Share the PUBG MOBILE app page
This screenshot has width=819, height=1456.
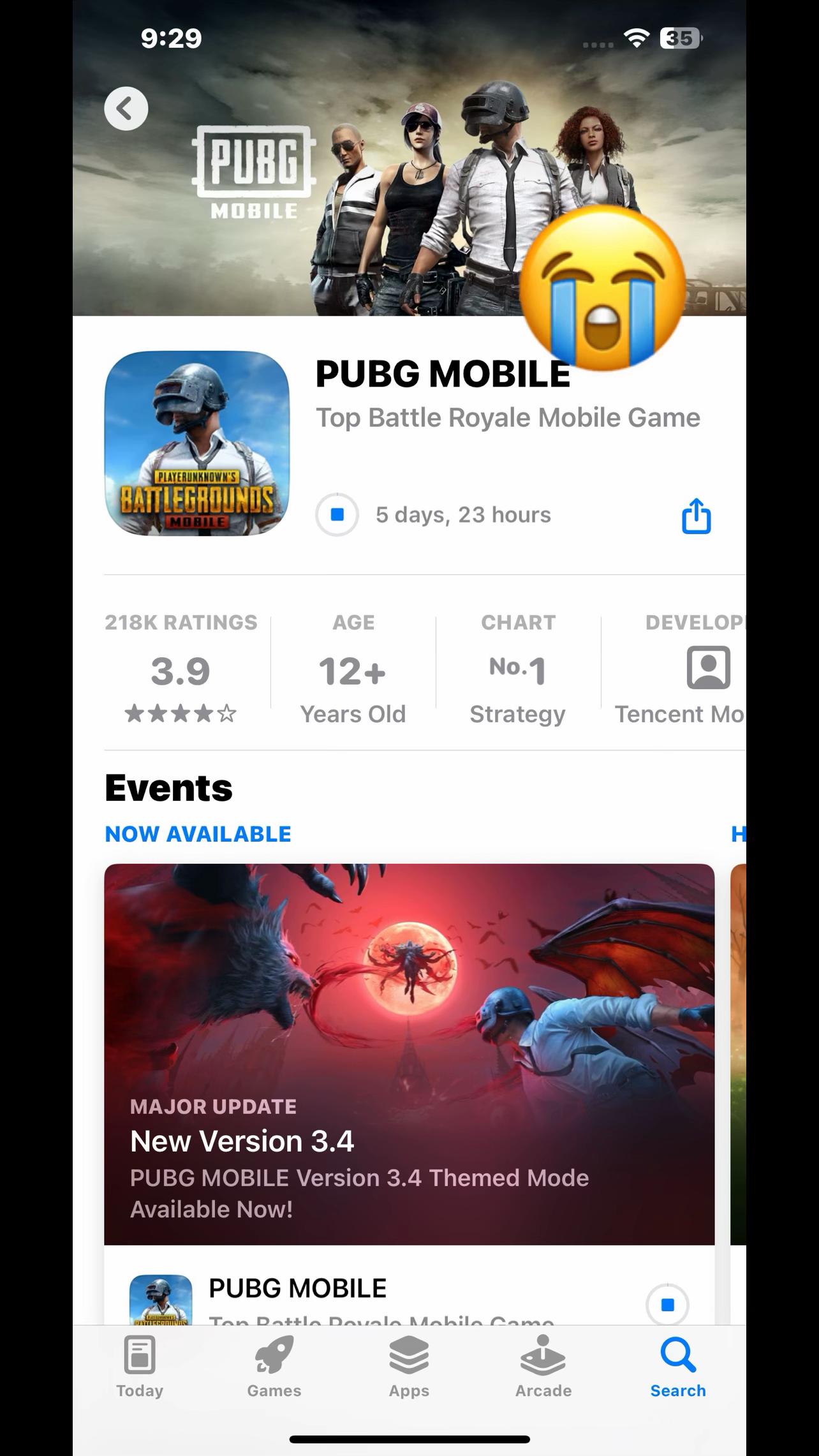click(696, 516)
